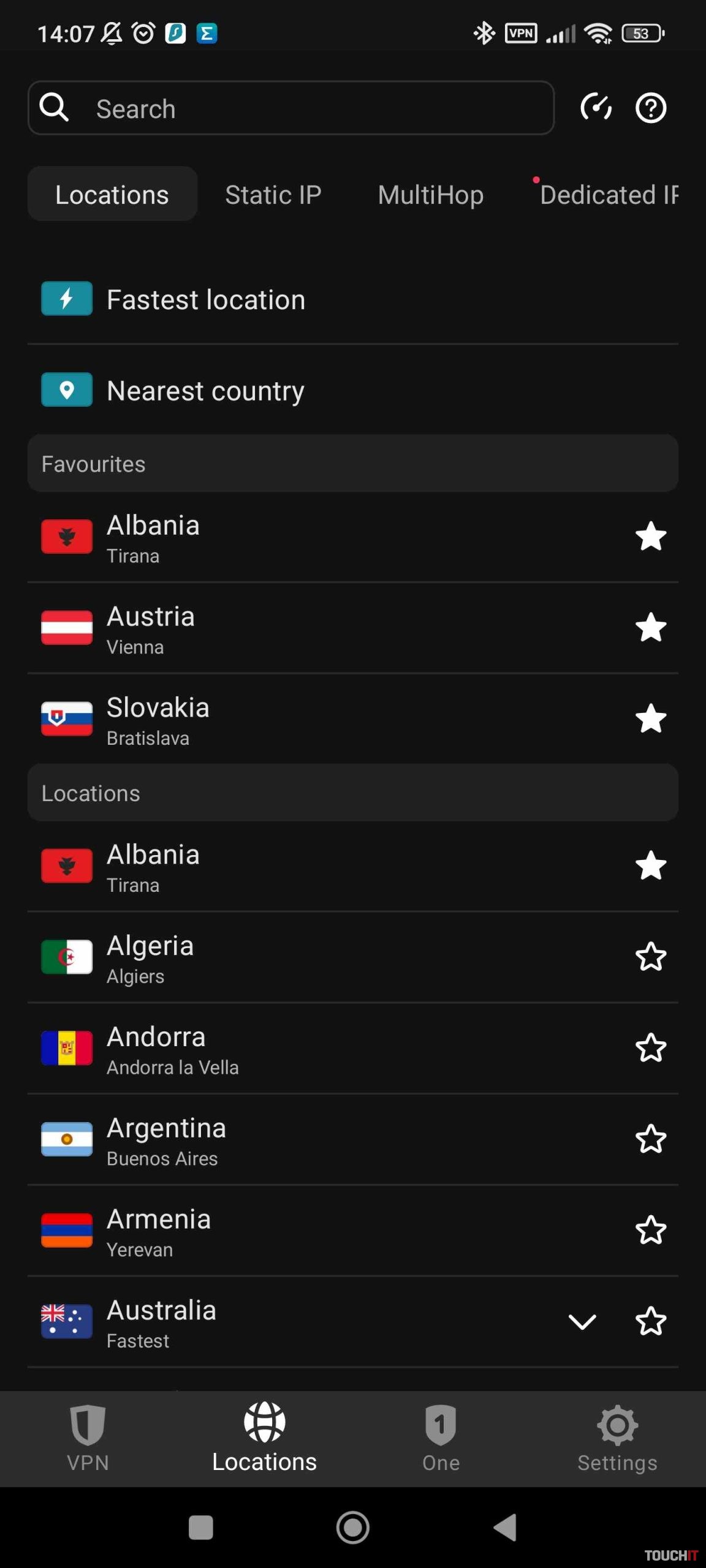The image size is (706, 1568).
Task: Go back with the system back button
Action: [x=505, y=1527]
